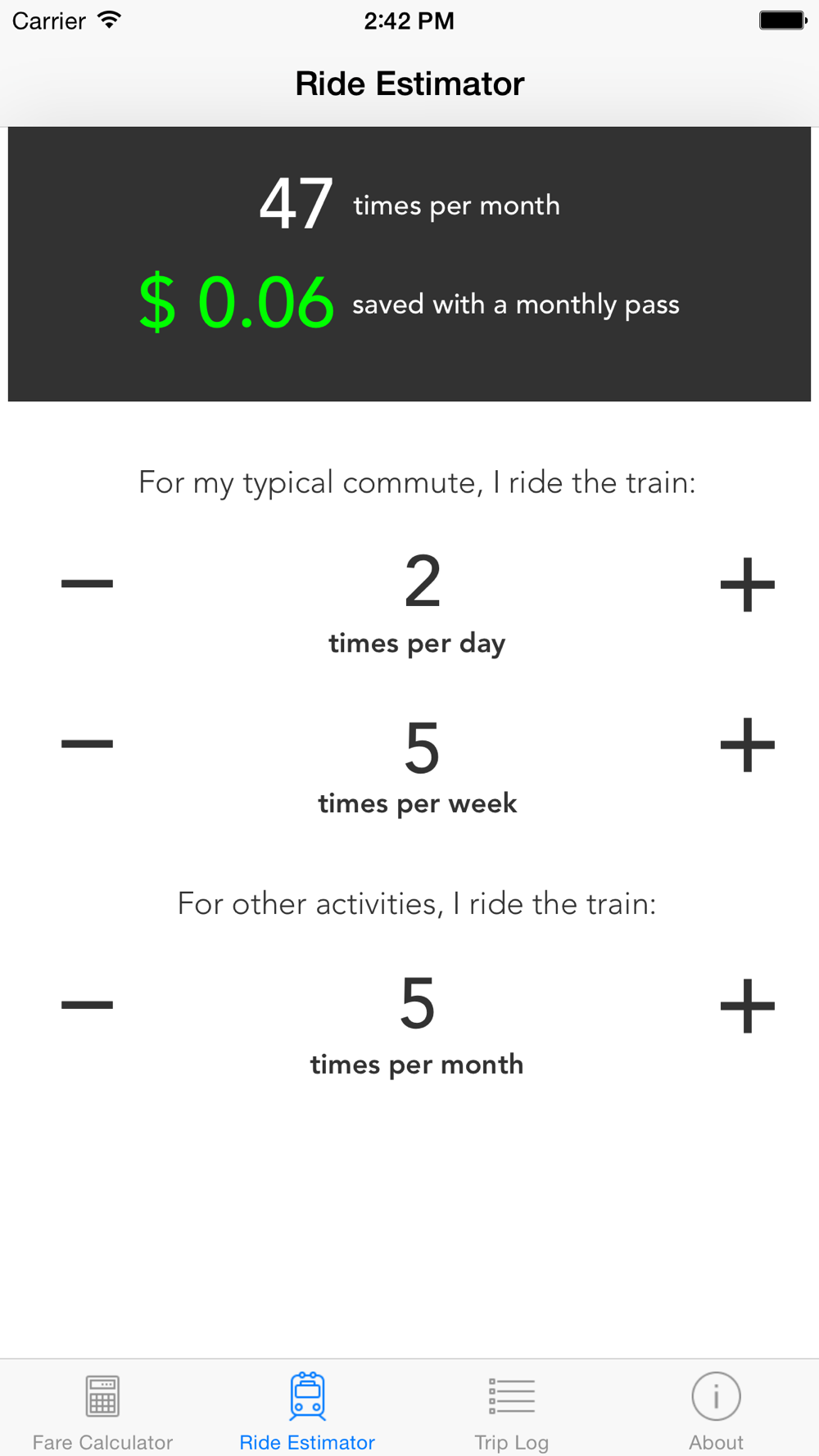Increase the times per day count
819x1456 pixels.
point(747,584)
